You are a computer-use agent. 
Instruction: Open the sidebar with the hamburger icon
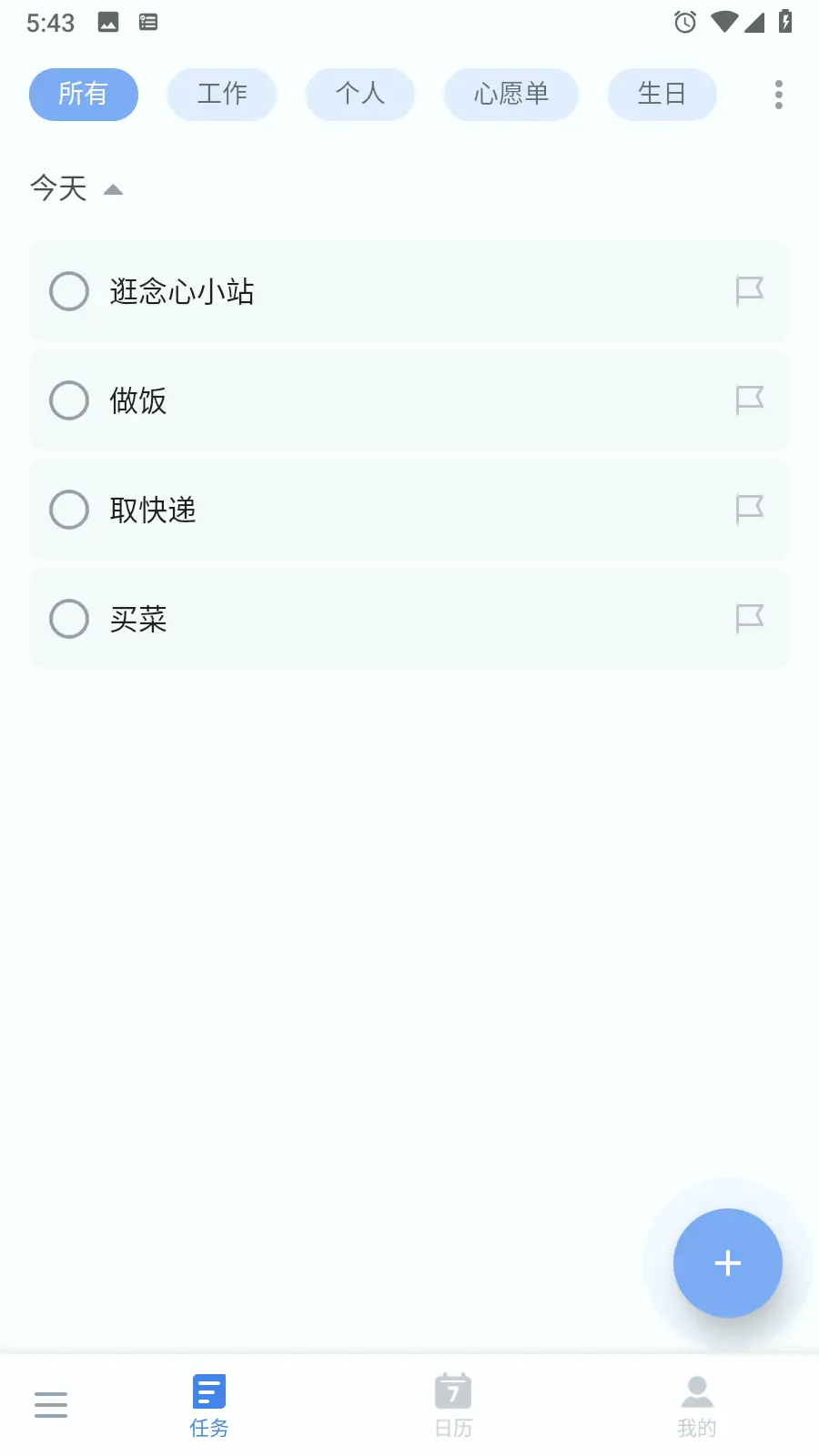51,1404
